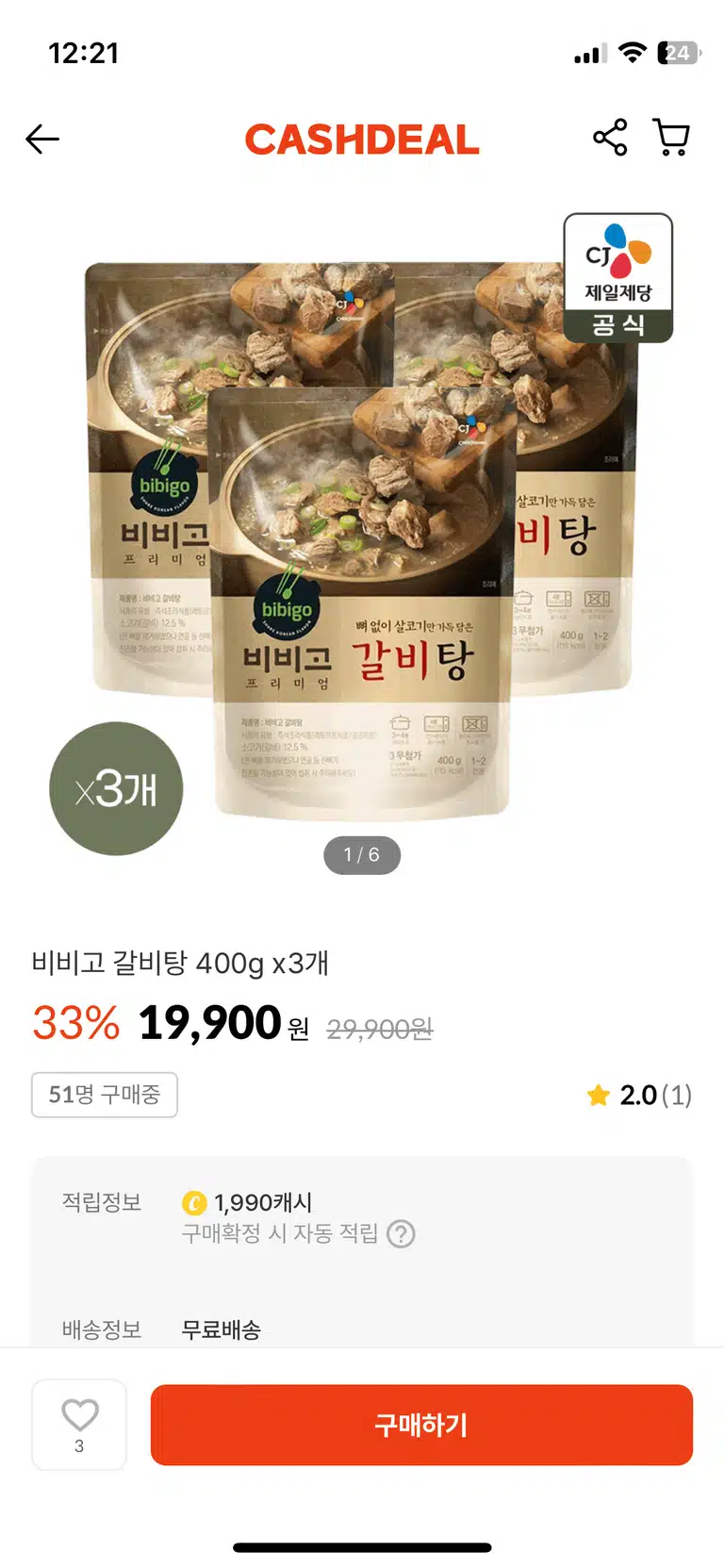Tap the CASHDEAL logo to go home
This screenshot has width=724, height=1568.
coord(362,140)
